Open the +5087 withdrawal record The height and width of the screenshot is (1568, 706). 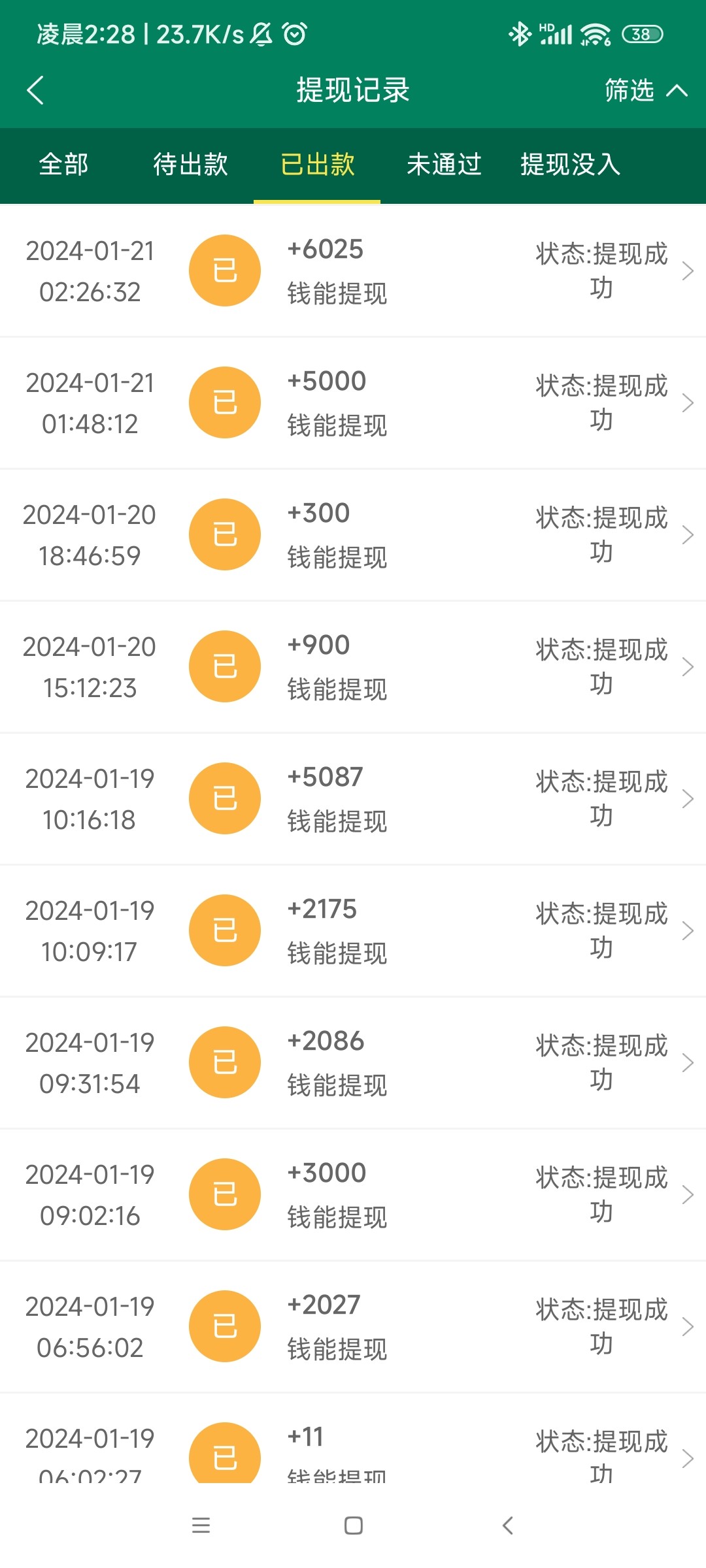point(353,798)
